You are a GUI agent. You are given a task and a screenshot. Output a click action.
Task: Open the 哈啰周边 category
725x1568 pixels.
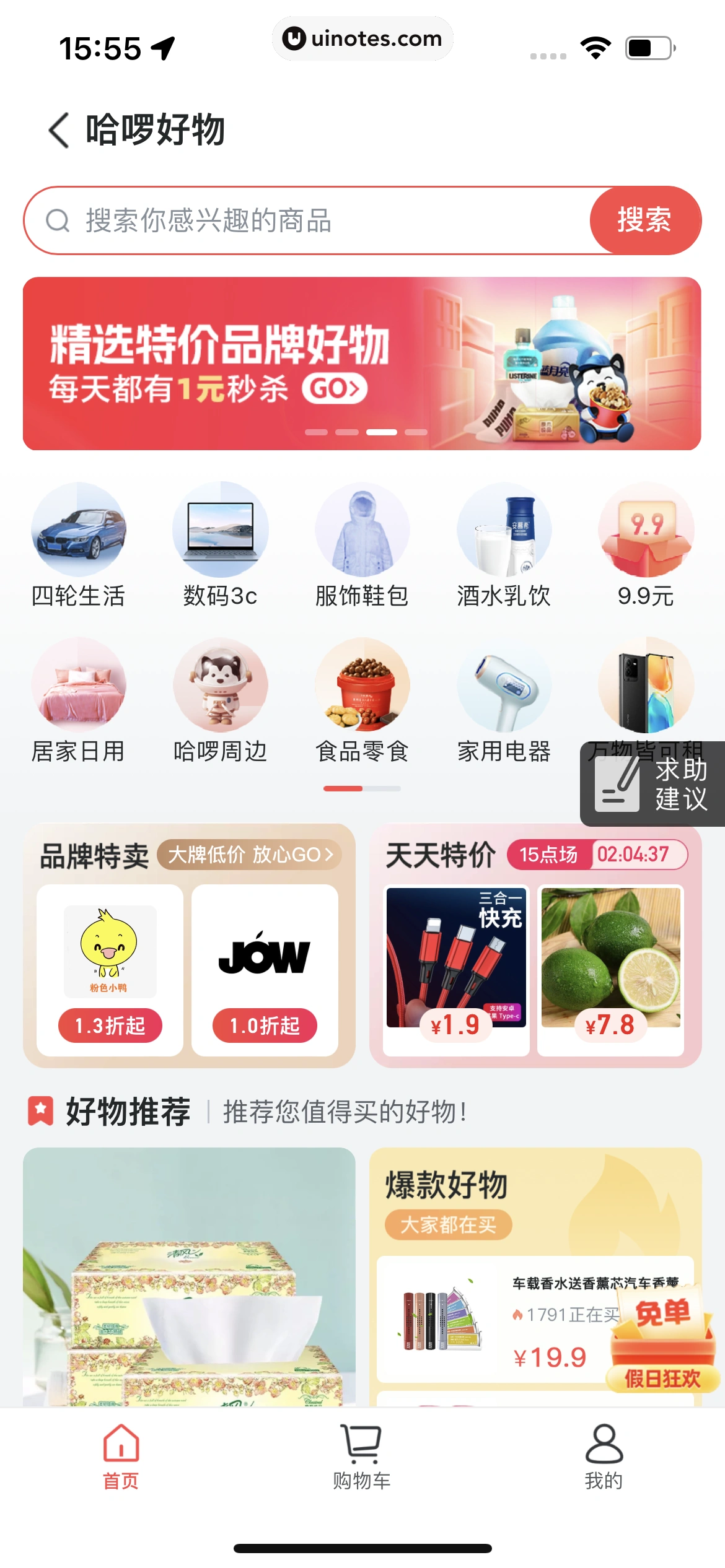click(220, 703)
